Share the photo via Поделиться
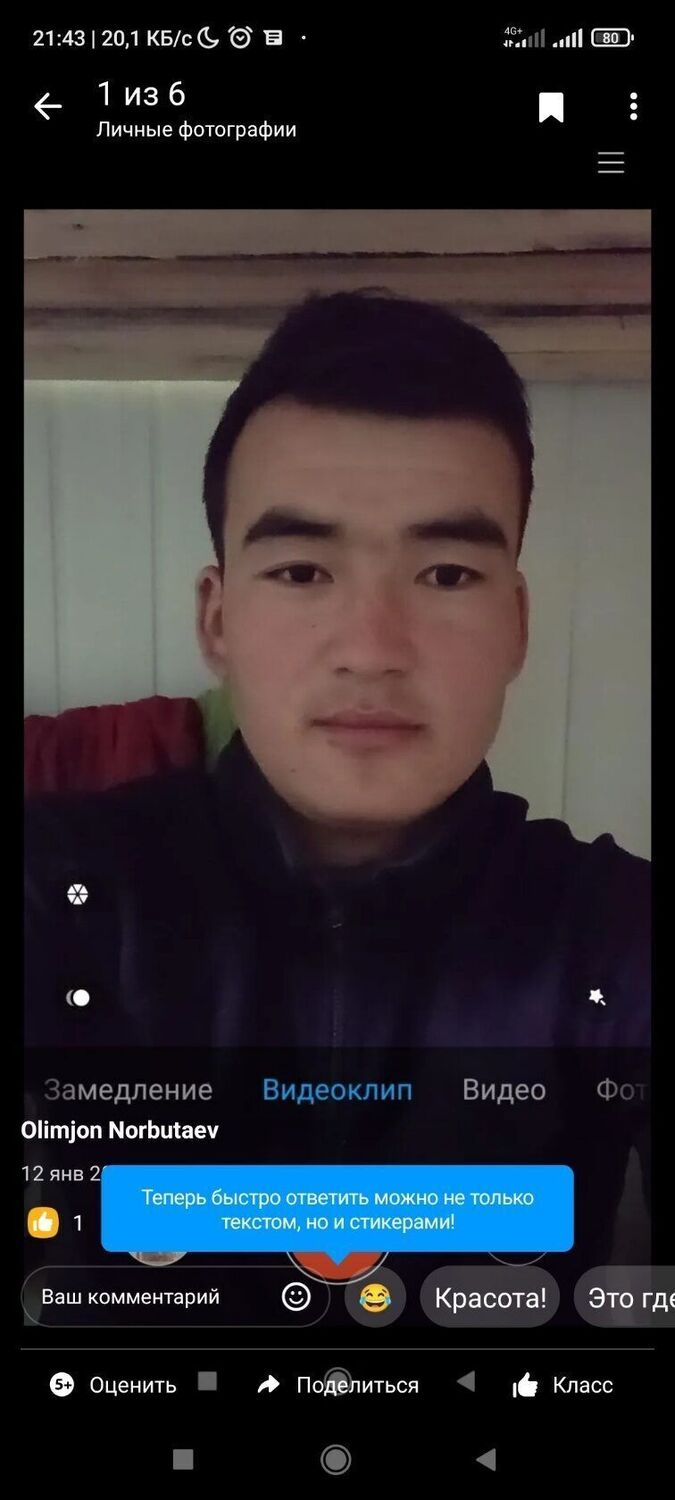 coord(338,1385)
